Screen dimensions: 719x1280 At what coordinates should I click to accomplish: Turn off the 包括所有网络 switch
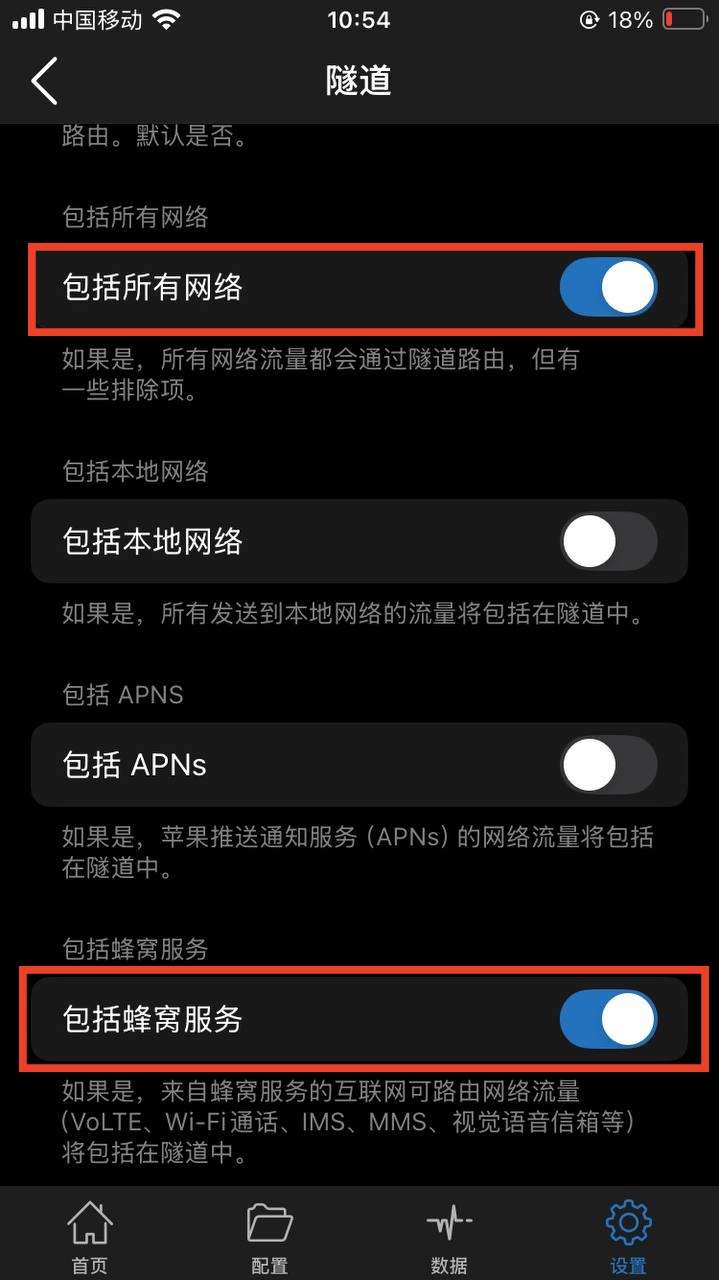[608, 288]
